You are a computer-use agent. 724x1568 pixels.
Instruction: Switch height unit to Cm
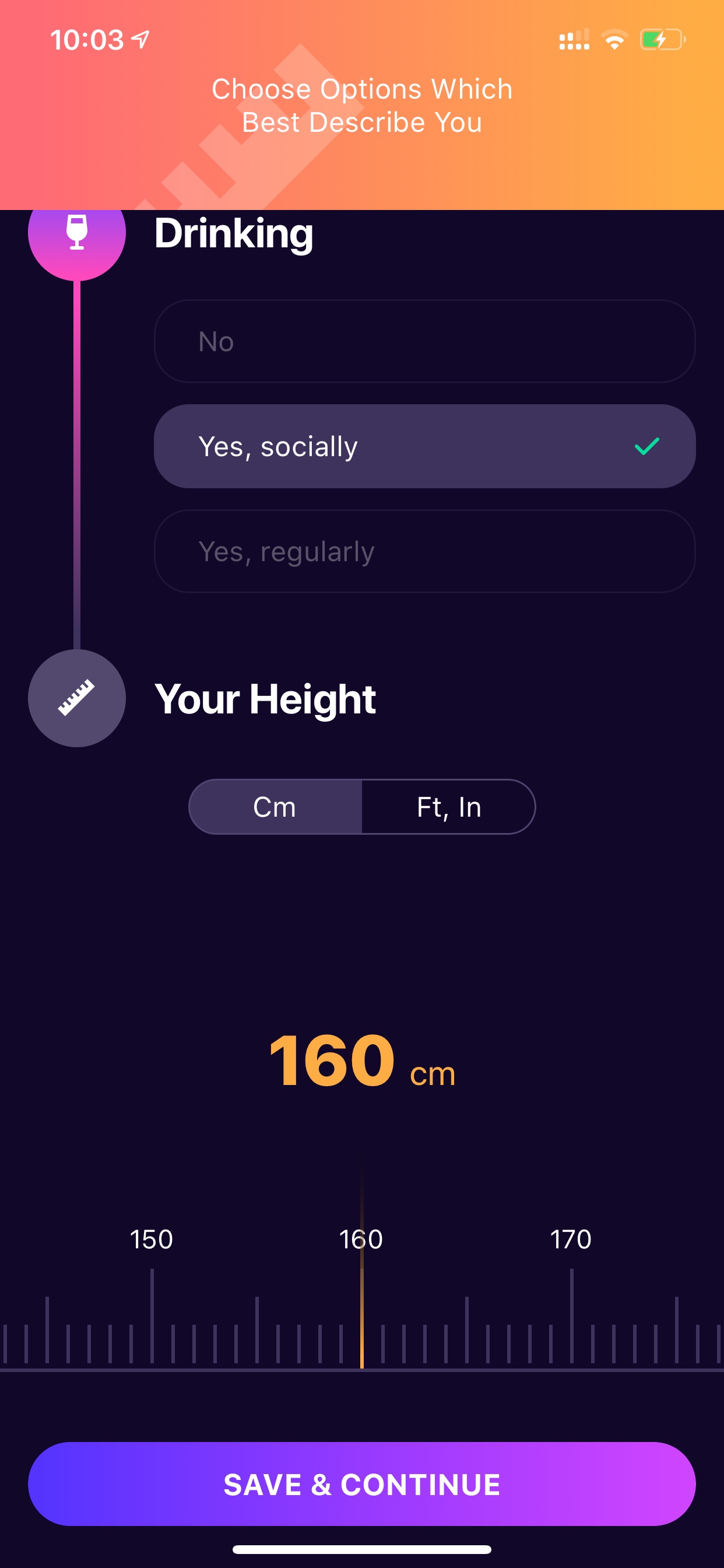pyautogui.click(x=275, y=807)
